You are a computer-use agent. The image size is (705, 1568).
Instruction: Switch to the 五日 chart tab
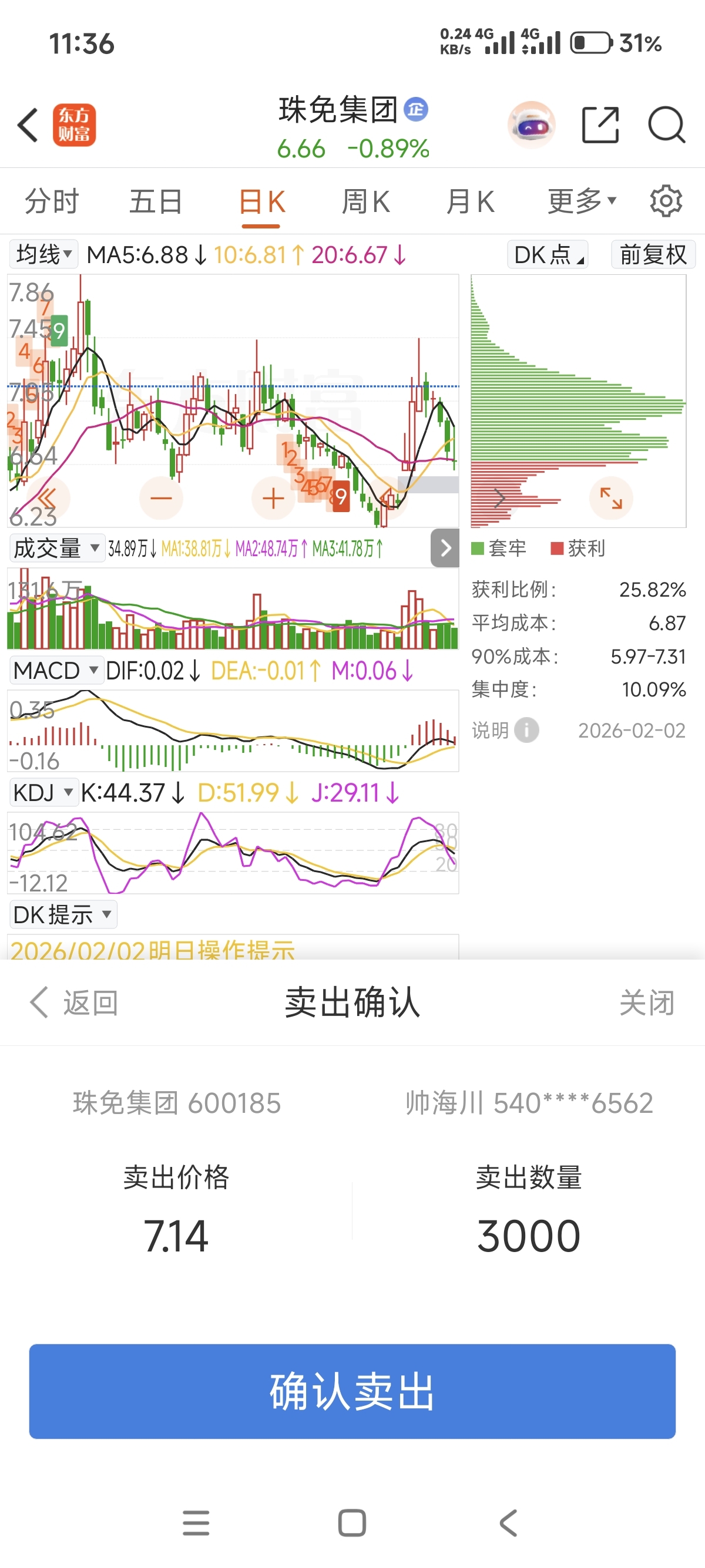[x=156, y=201]
